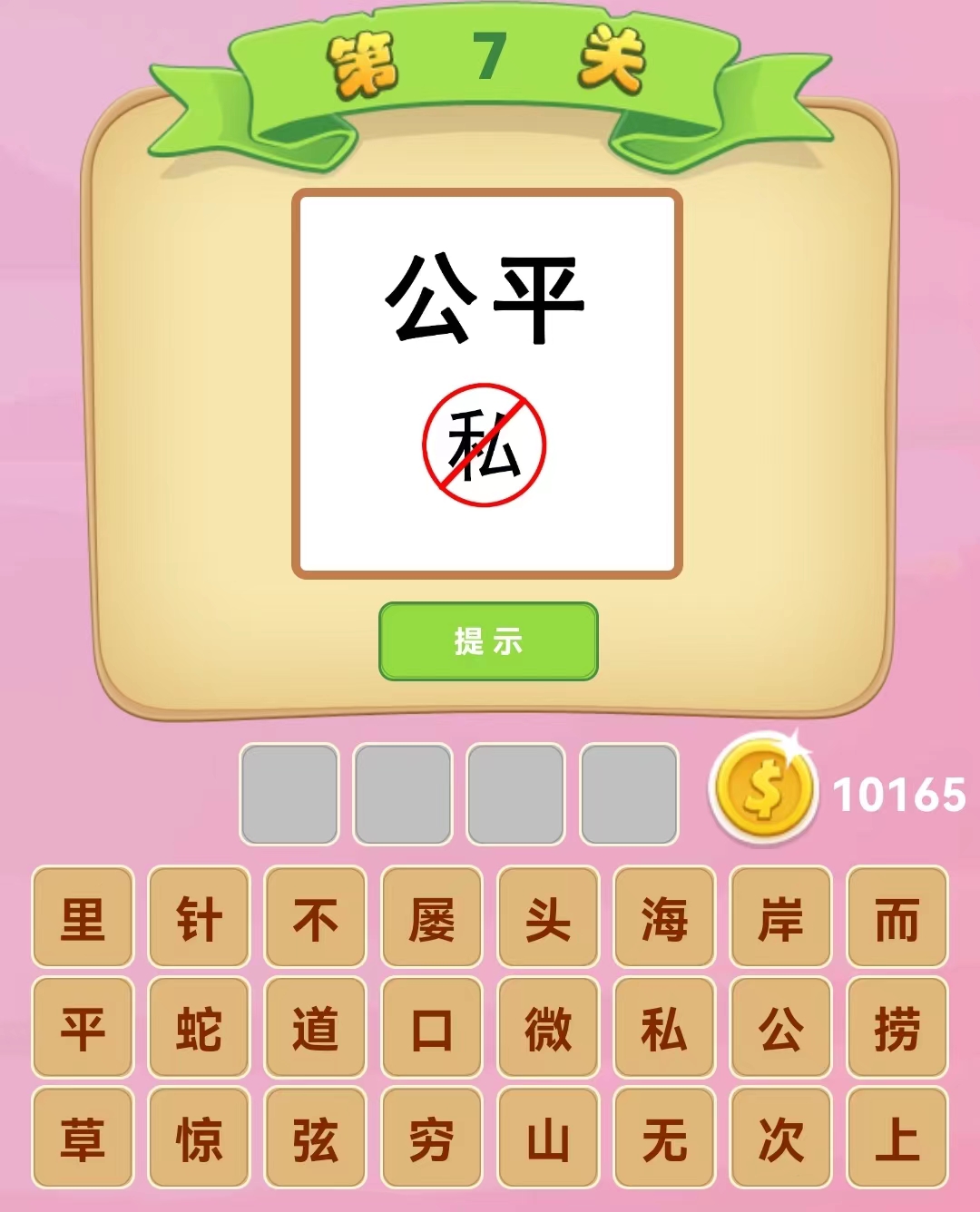
Task: Choose the character tile 里
Action: point(83,918)
